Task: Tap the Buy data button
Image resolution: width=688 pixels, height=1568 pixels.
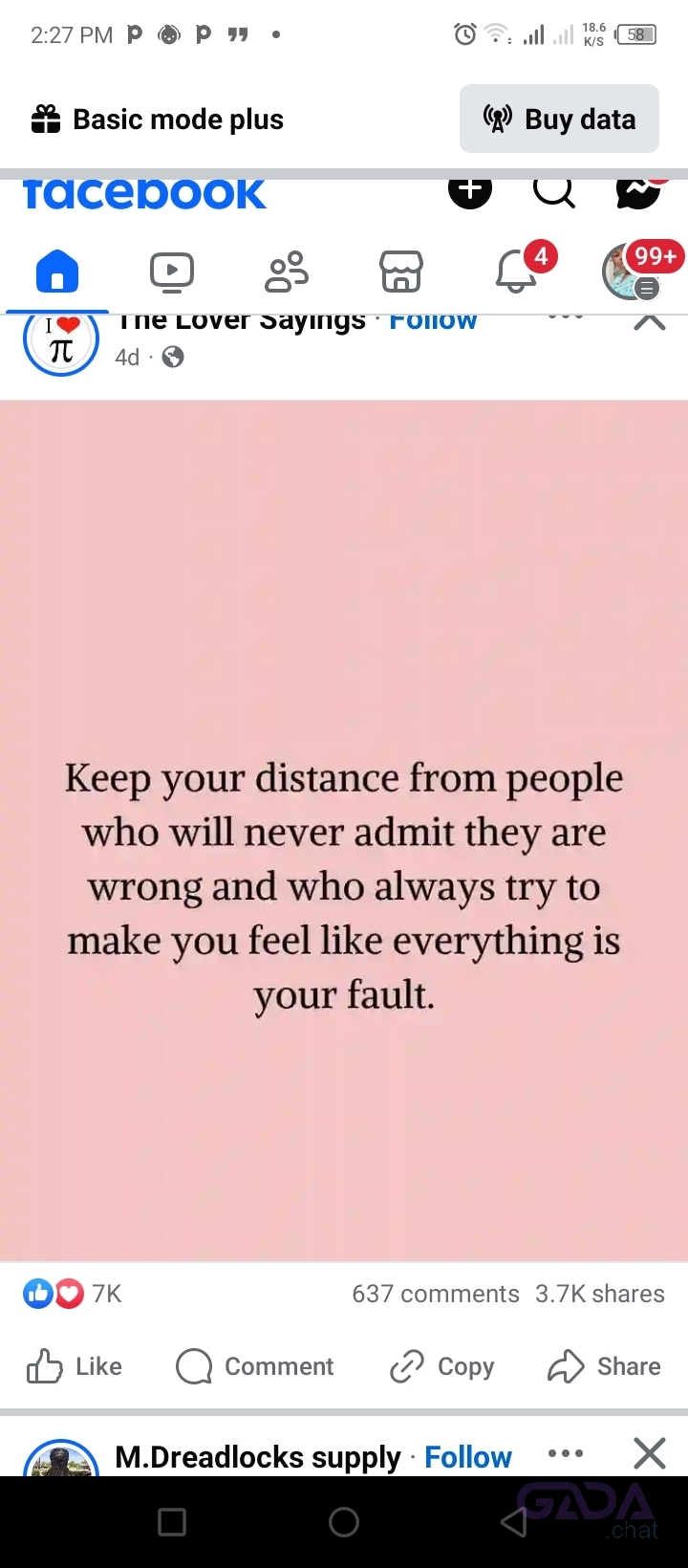Action: pos(559,119)
